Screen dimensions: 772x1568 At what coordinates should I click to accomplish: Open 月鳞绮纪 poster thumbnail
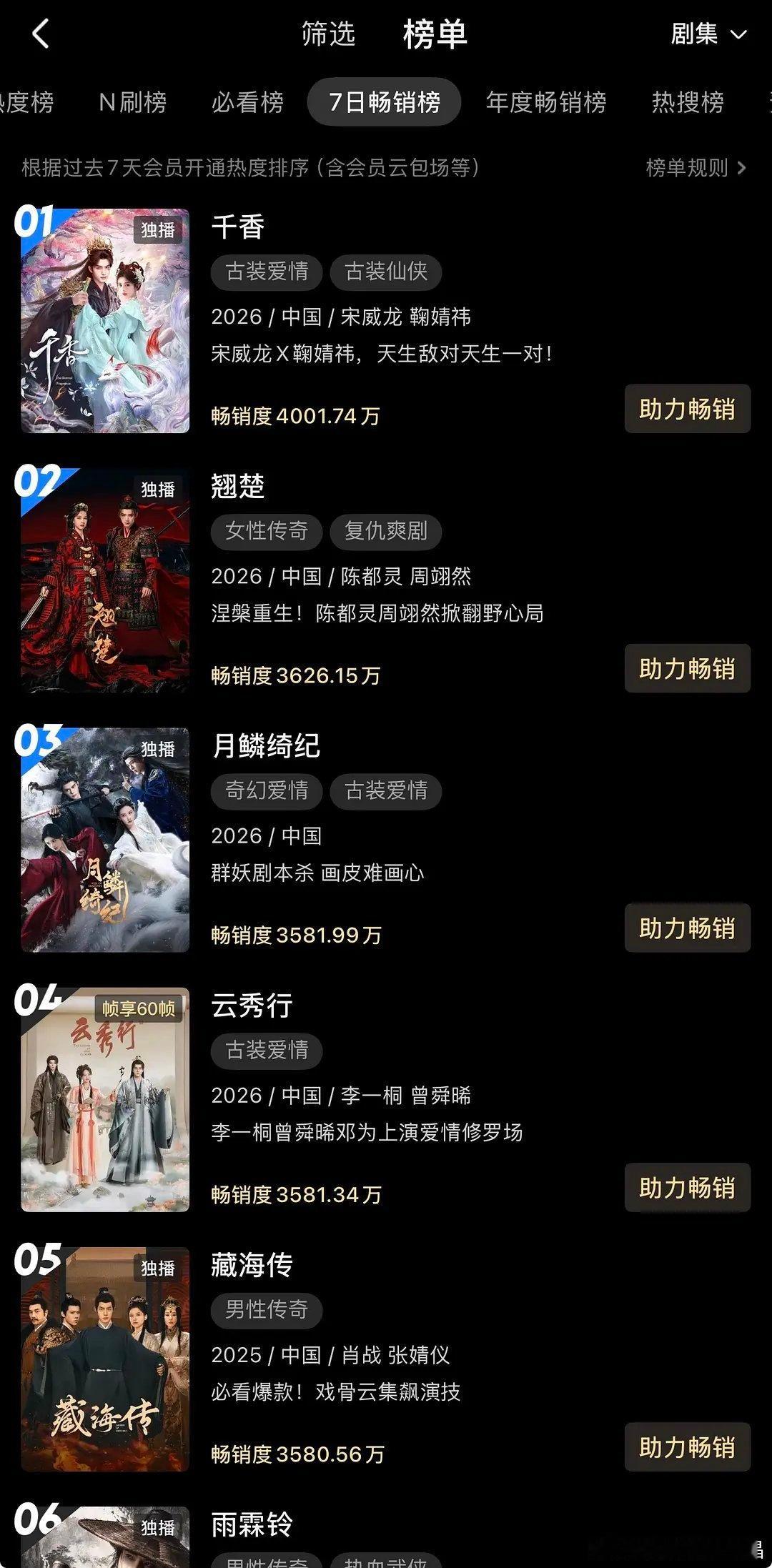pos(105,840)
